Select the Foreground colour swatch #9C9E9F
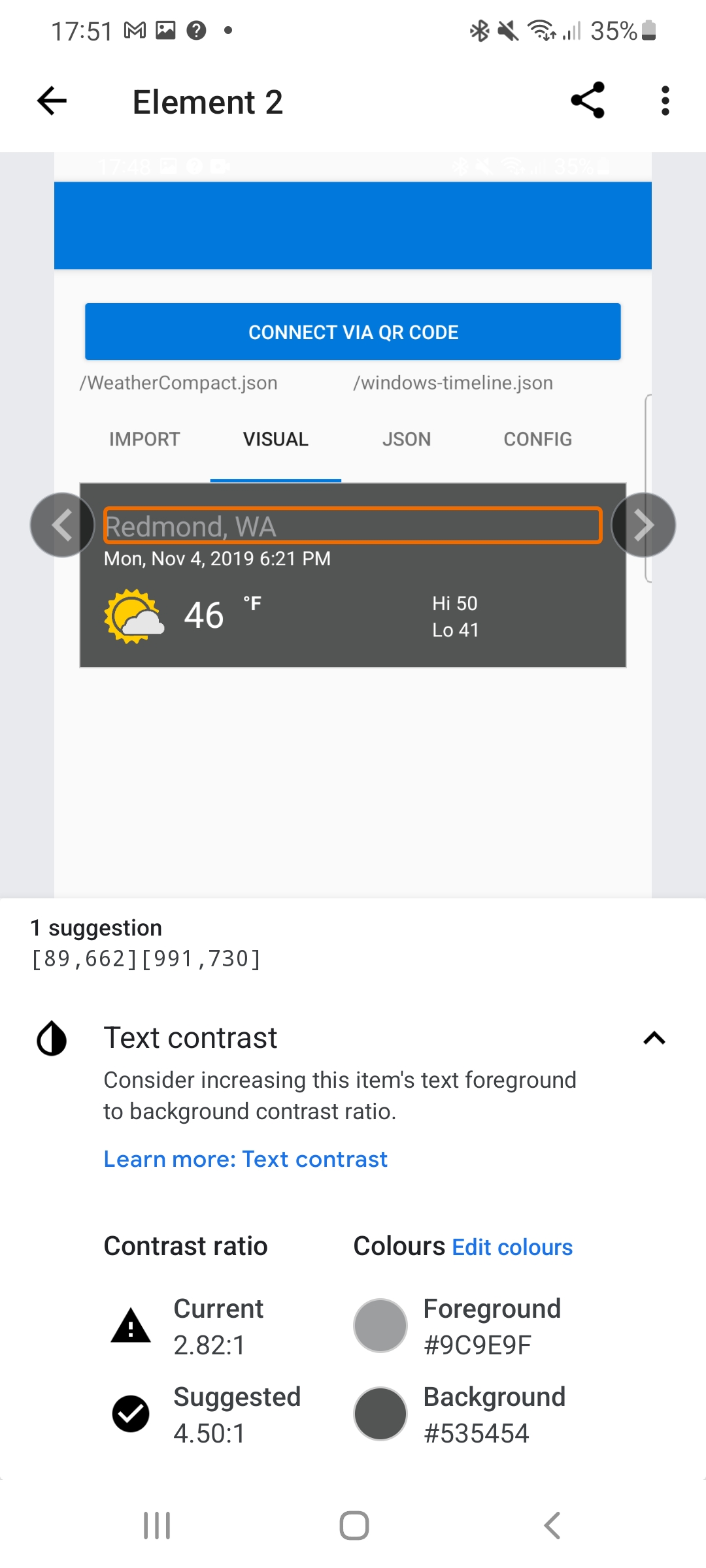The width and height of the screenshot is (706, 1568). tap(380, 1325)
